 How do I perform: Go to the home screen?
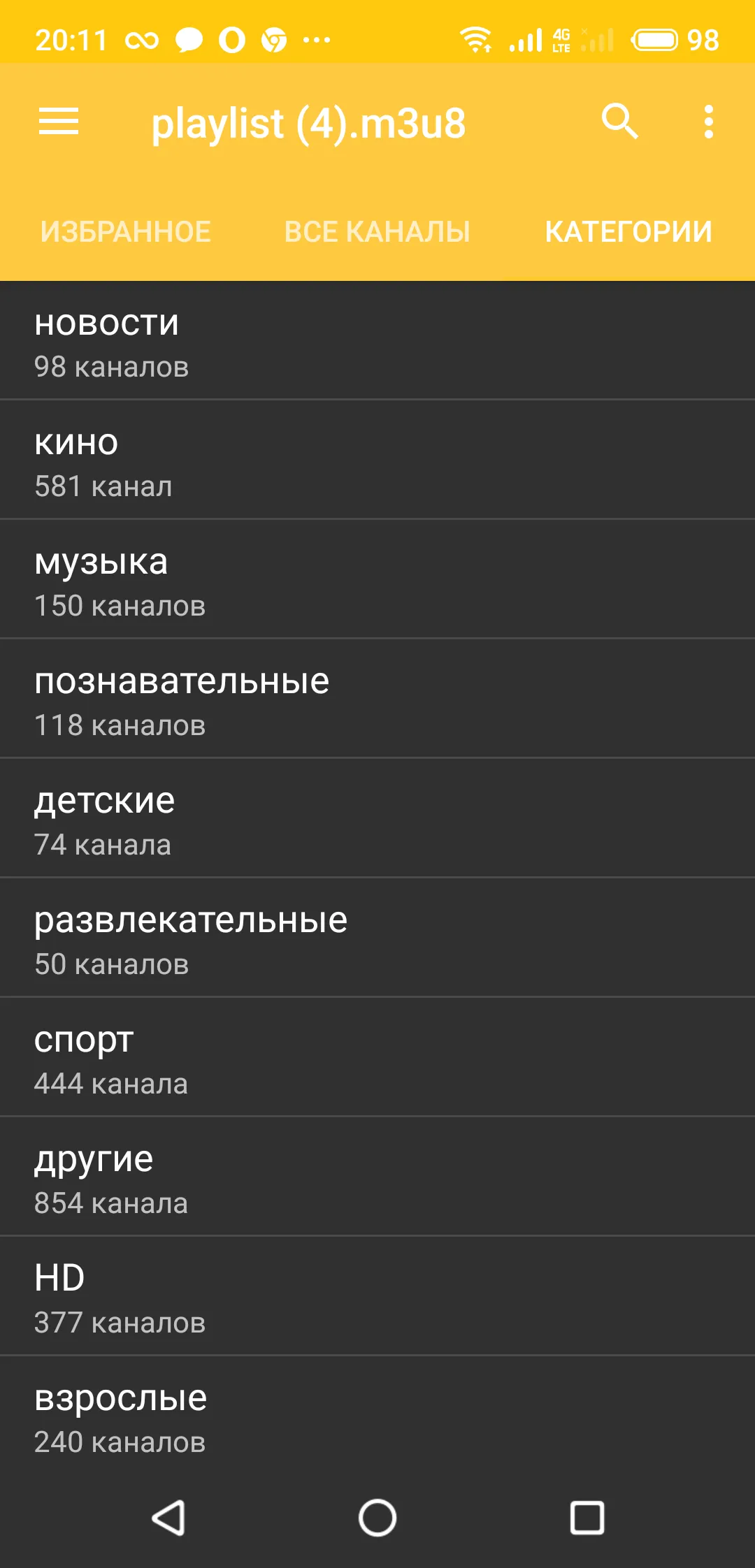377,1518
